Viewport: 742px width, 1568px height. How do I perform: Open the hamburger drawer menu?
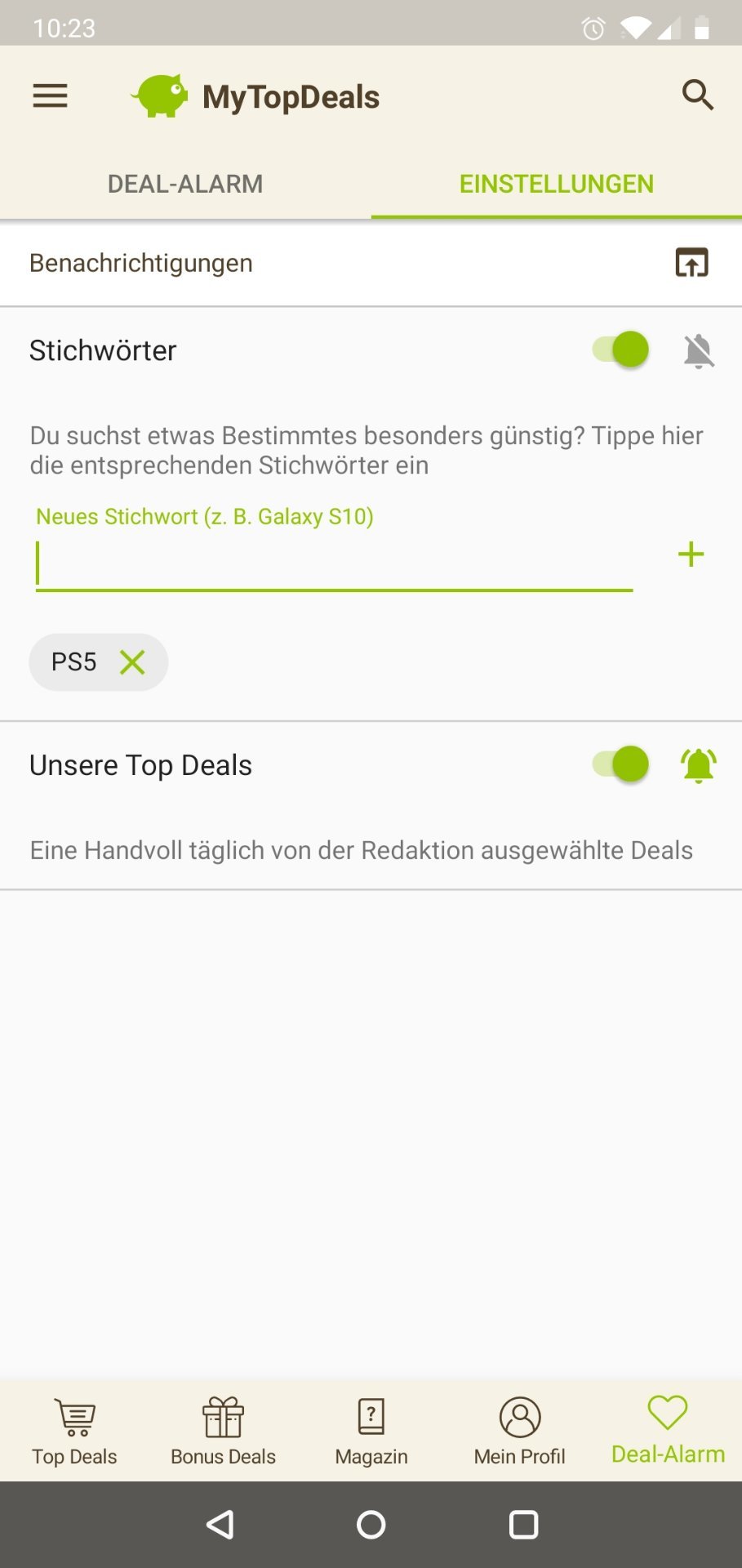point(50,96)
